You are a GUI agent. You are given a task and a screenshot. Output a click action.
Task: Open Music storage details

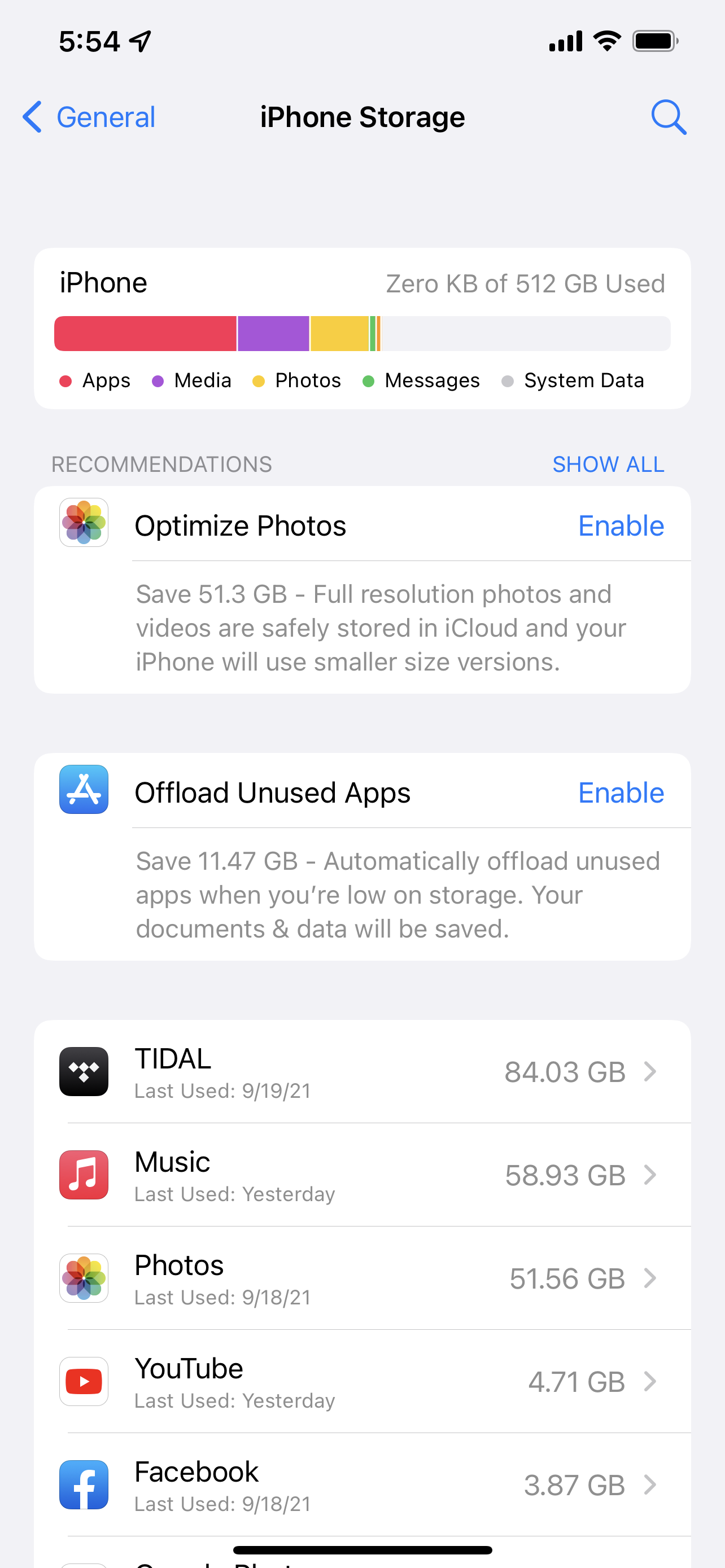(x=362, y=1175)
